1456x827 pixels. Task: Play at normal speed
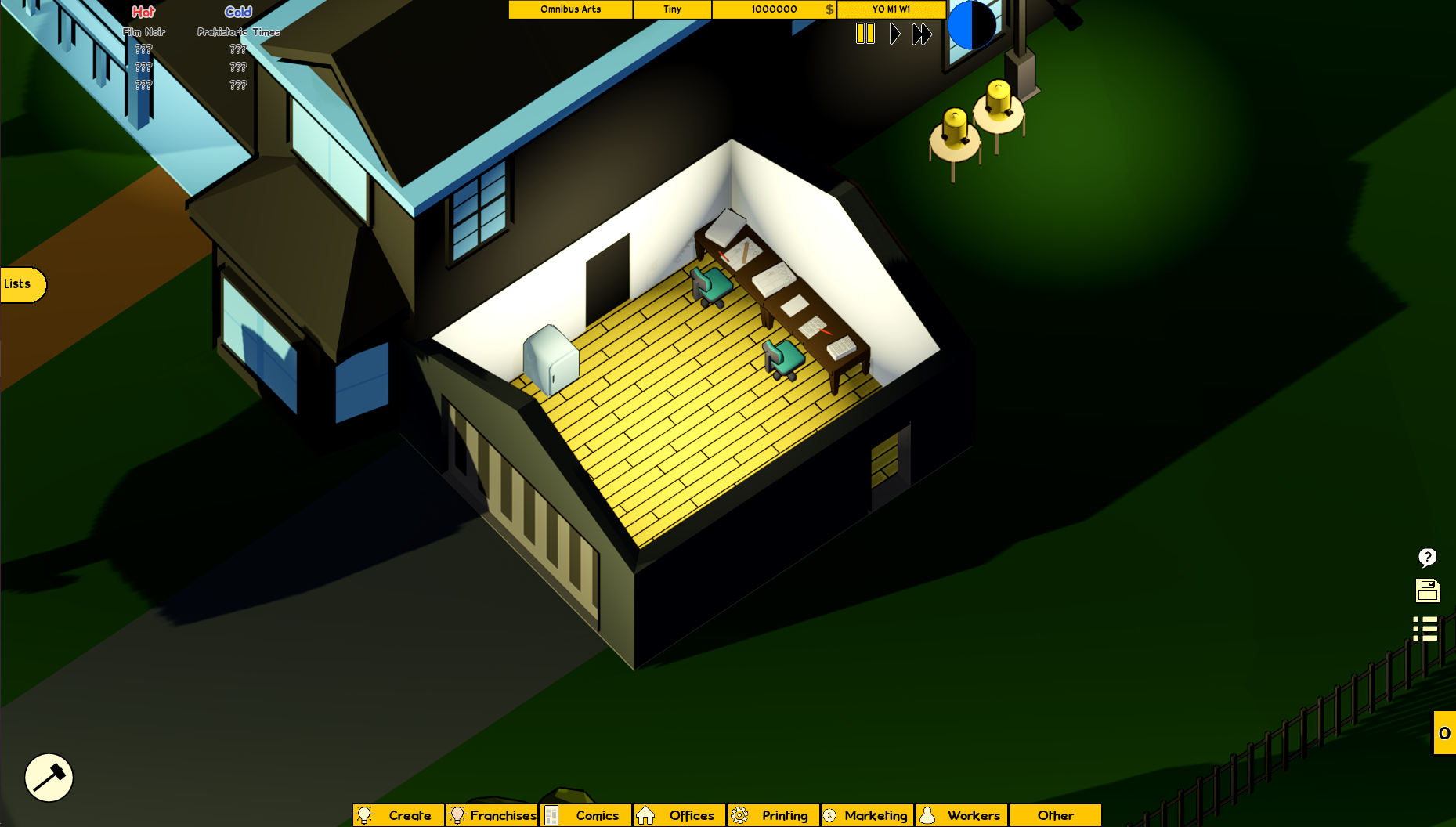pos(894,34)
